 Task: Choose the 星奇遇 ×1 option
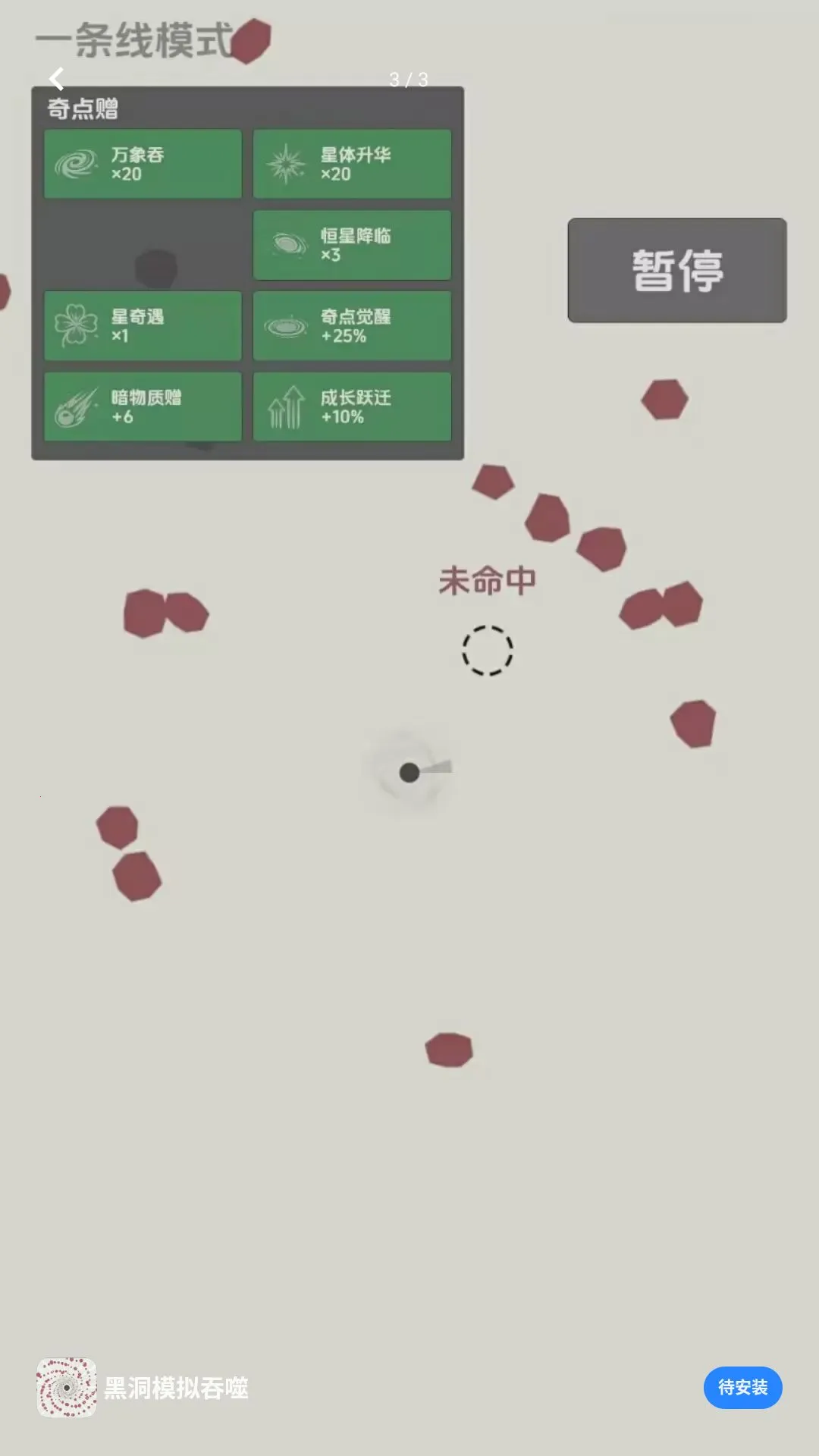point(143,326)
